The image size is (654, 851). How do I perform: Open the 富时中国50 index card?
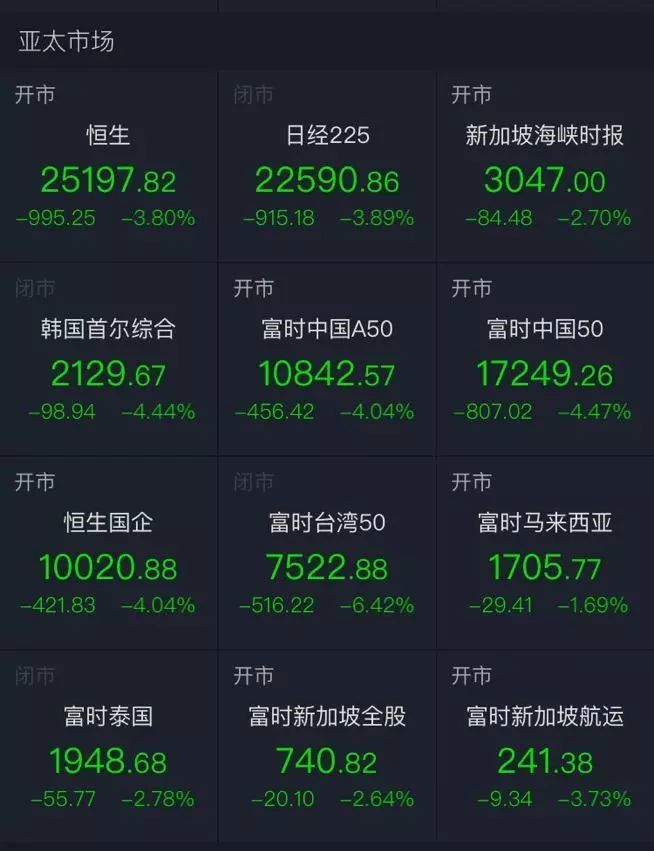(x=545, y=360)
